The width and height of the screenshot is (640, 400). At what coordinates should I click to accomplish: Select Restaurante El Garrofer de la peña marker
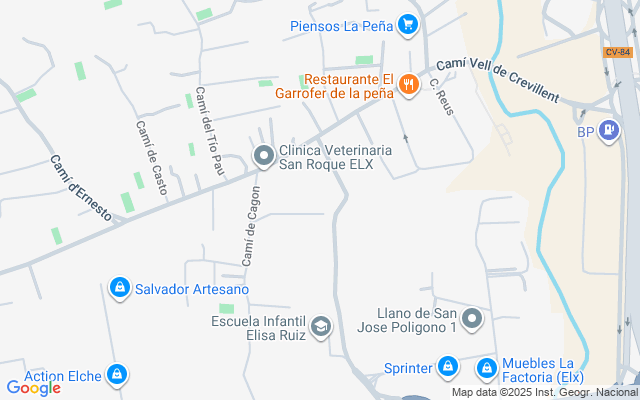pyautogui.click(x=407, y=86)
